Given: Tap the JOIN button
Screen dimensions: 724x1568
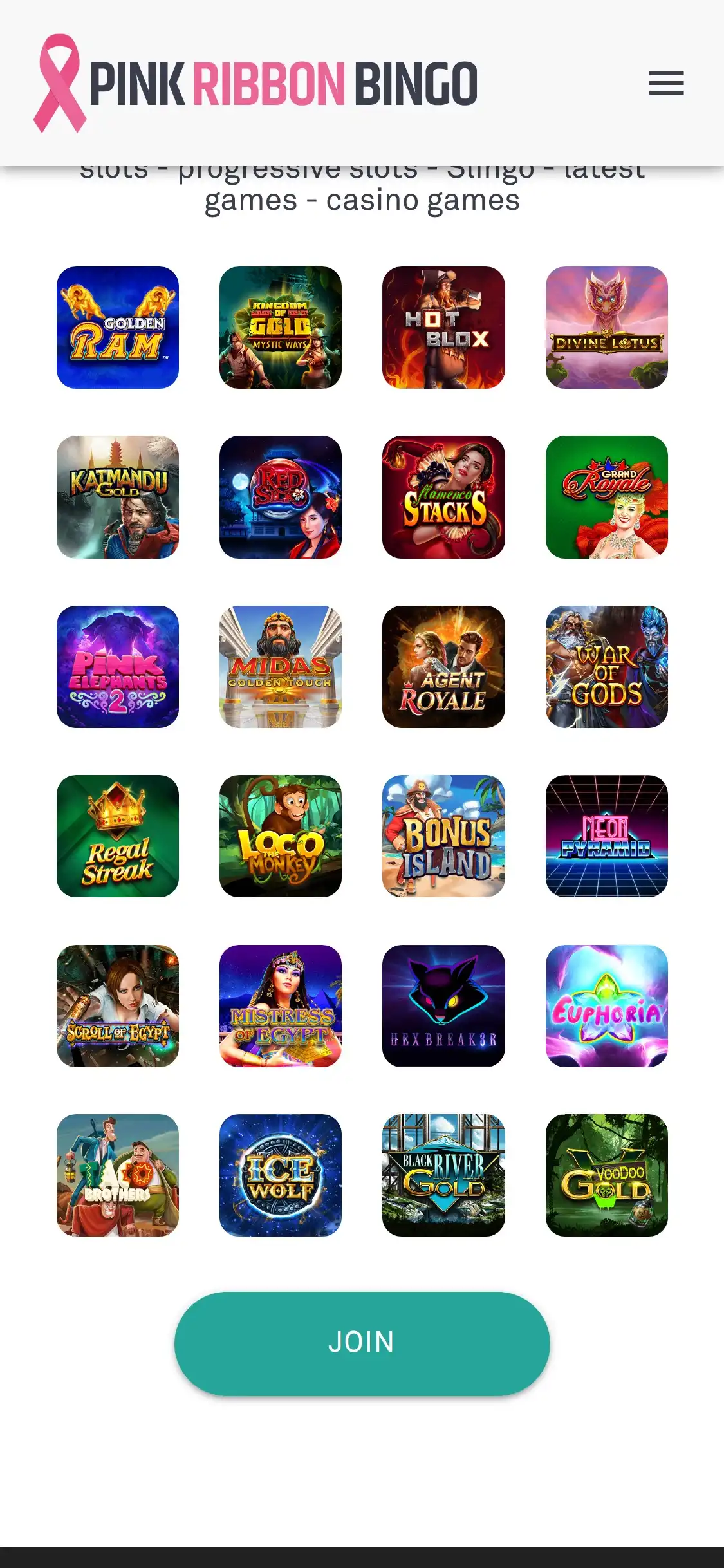Looking at the screenshot, I should (x=362, y=1343).
